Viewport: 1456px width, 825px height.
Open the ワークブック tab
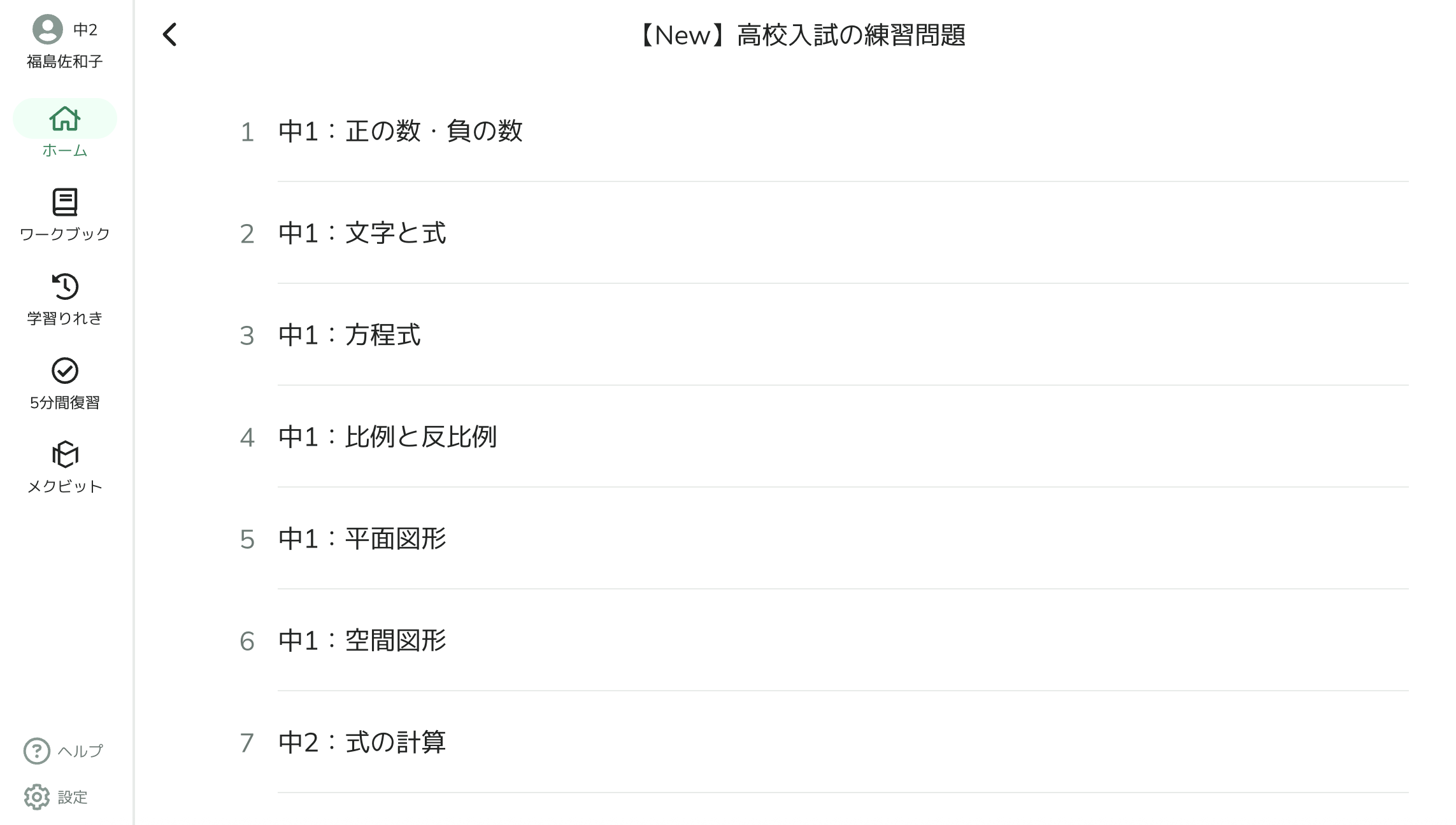(64, 215)
